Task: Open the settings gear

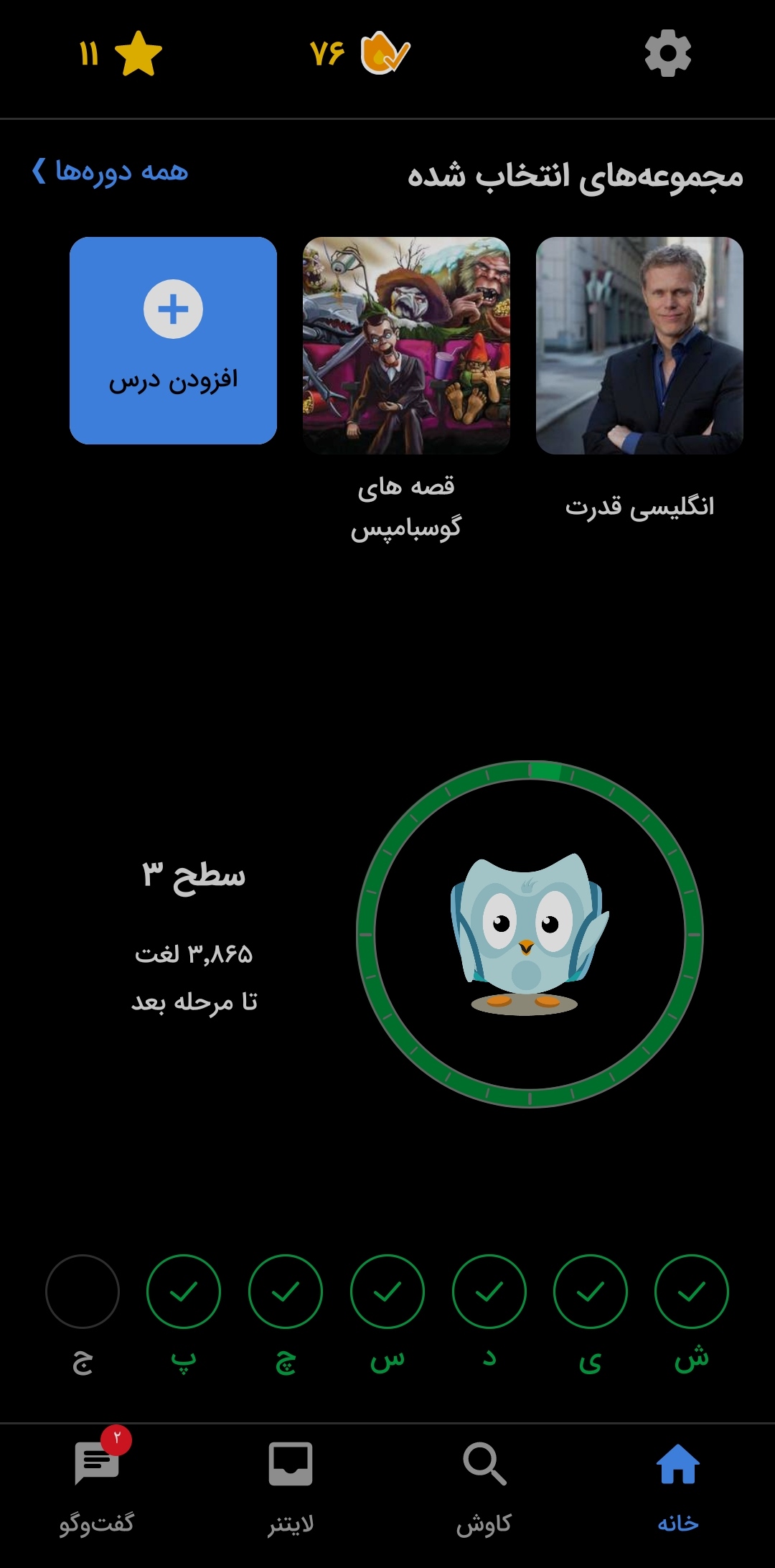Action: click(667, 53)
